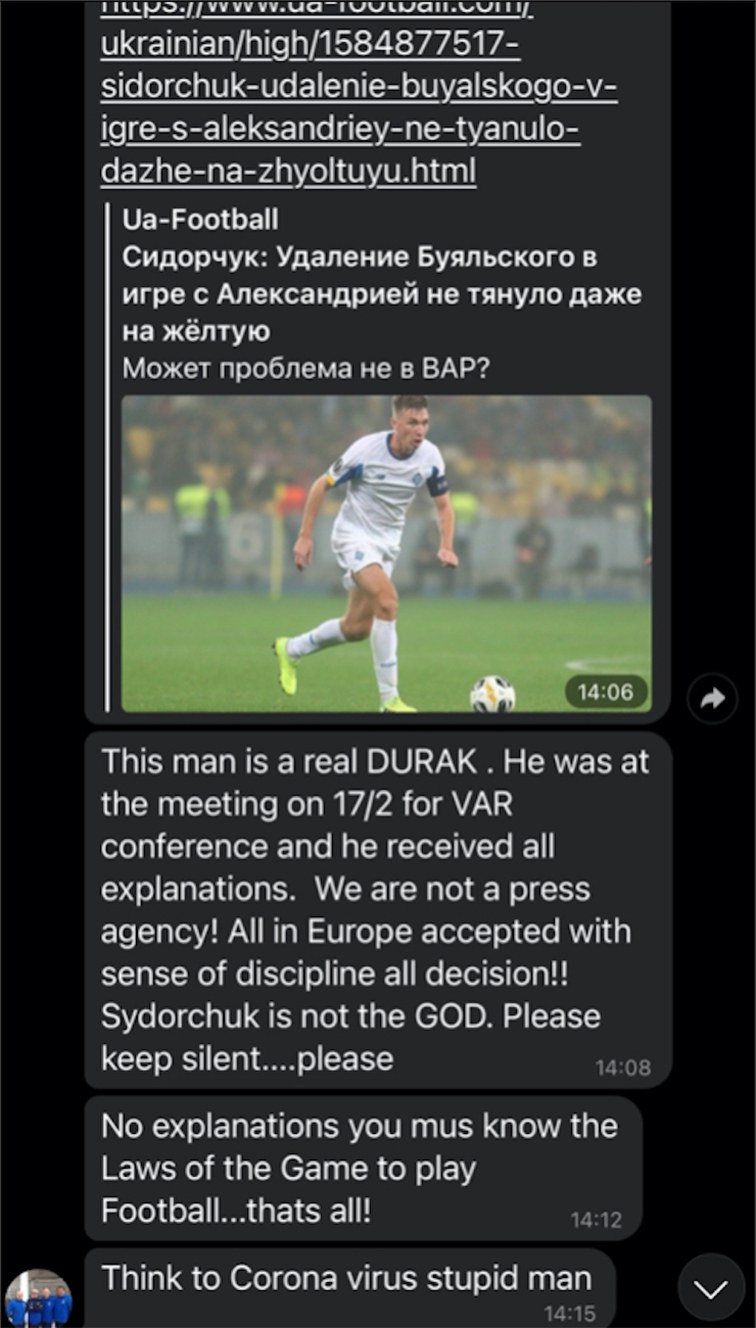
Task: Open the Ua-Football link preview photo
Action: tap(386, 553)
